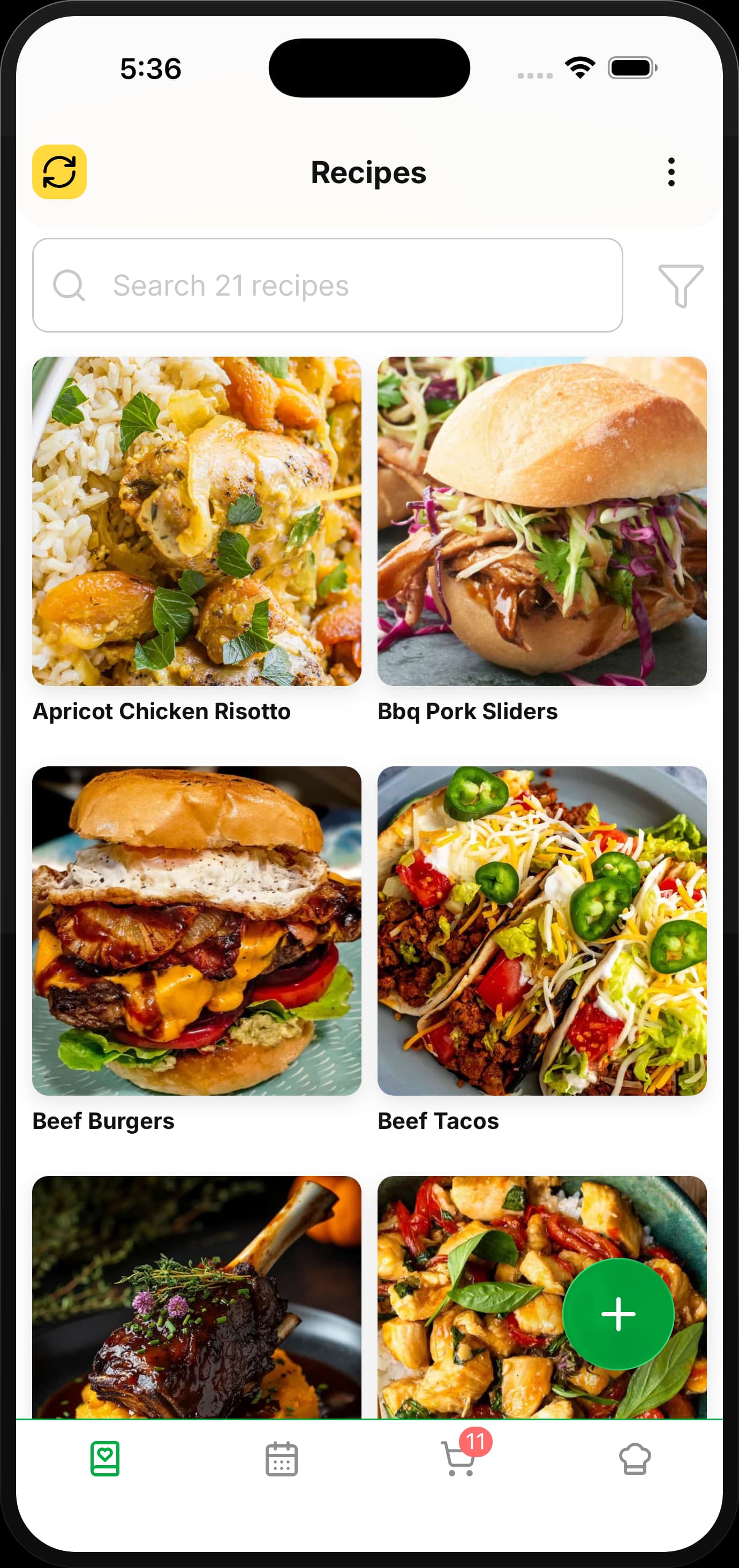This screenshot has height=1568, width=739.
Task: Switch to the recipe book tab
Action: (105, 1458)
